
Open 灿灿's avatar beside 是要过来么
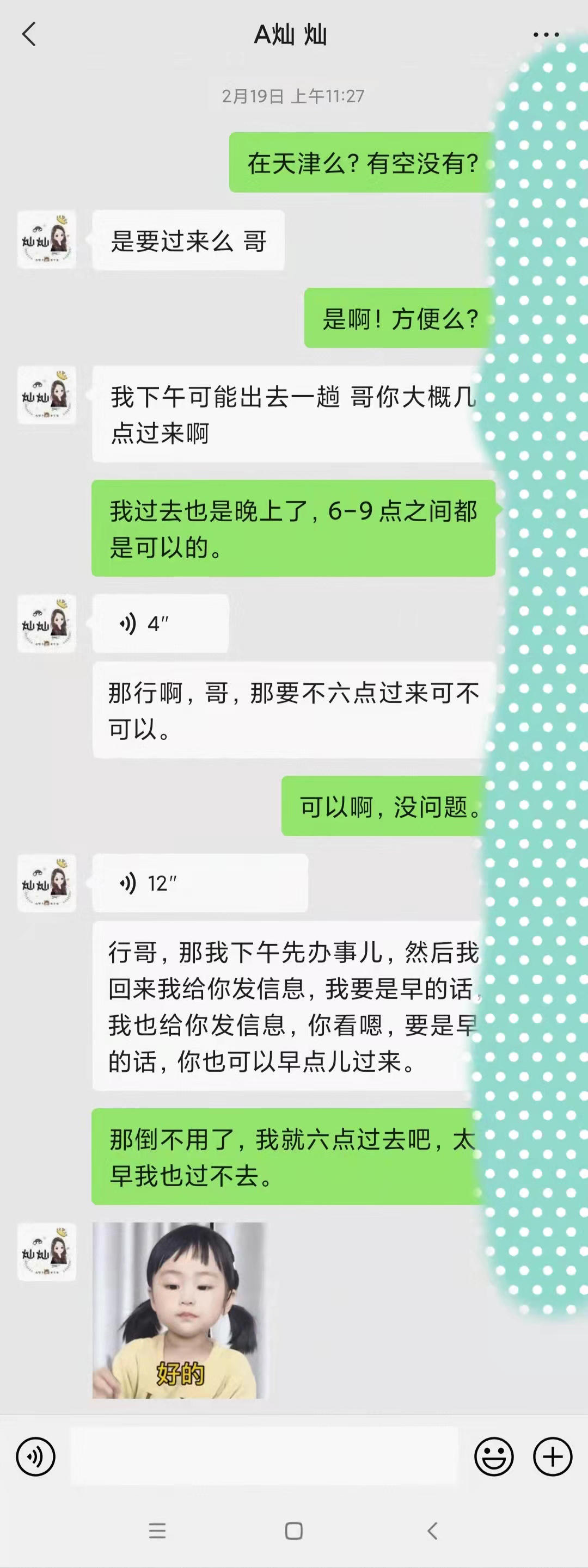tap(47, 240)
